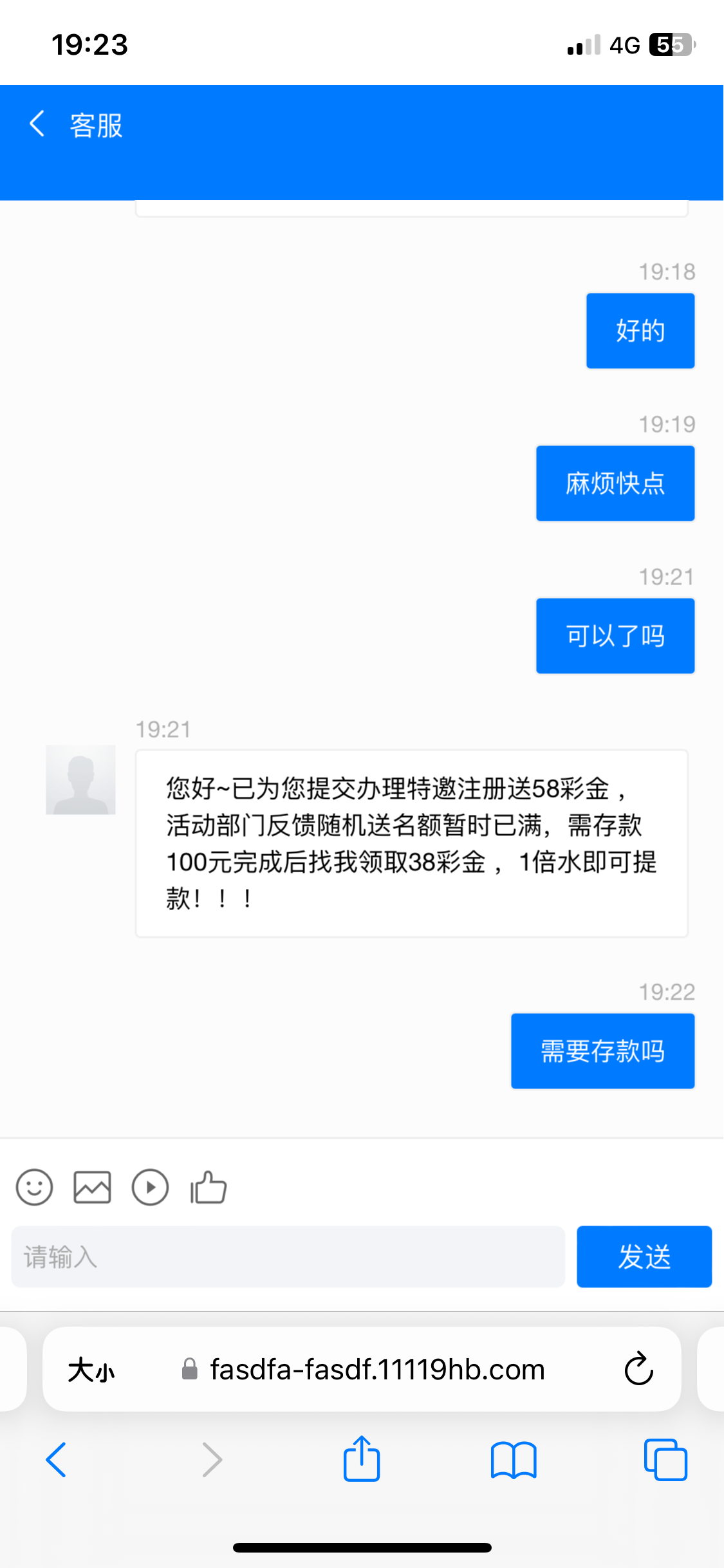This screenshot has width=724, height=1568.
Task: Focus the 请输入 message field
Action: (288, 1256)
